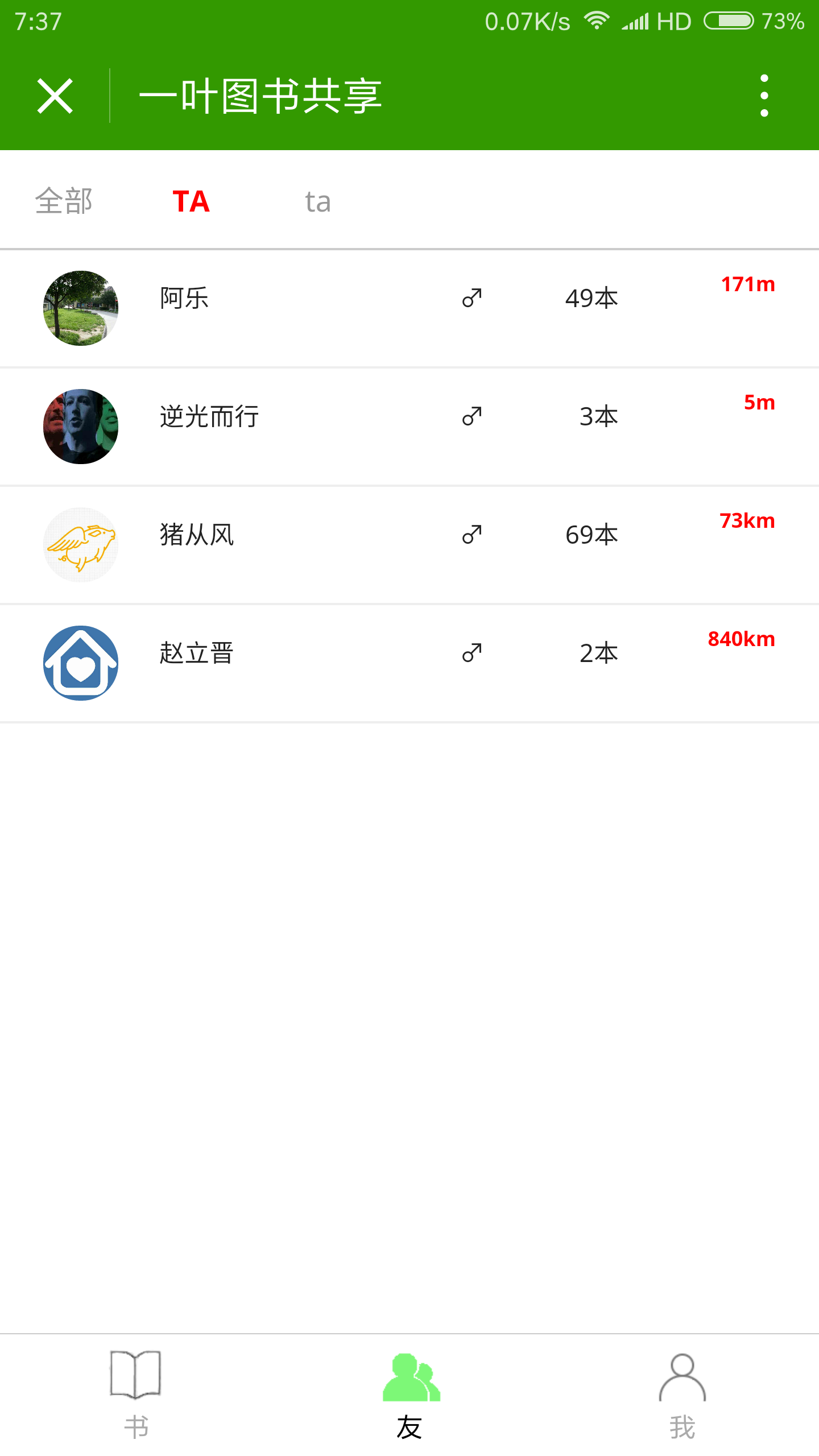
Task: Select the 友 friends tab
Action: pyautogui.click(x=409, y=1395)
